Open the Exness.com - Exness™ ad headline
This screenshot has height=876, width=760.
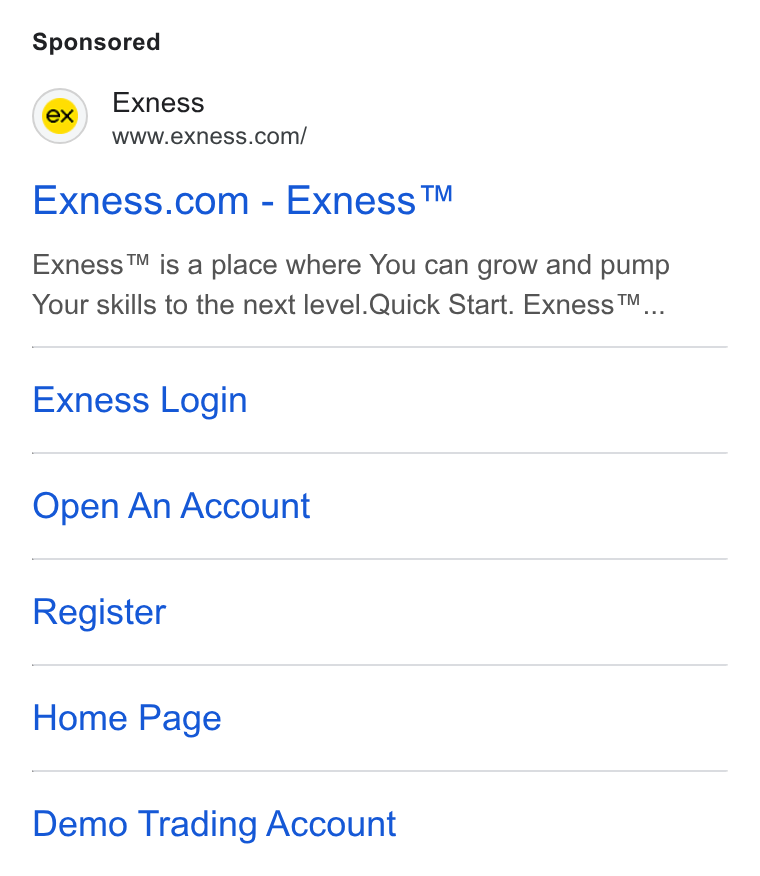pyautogui.click(x=242, y=200)
